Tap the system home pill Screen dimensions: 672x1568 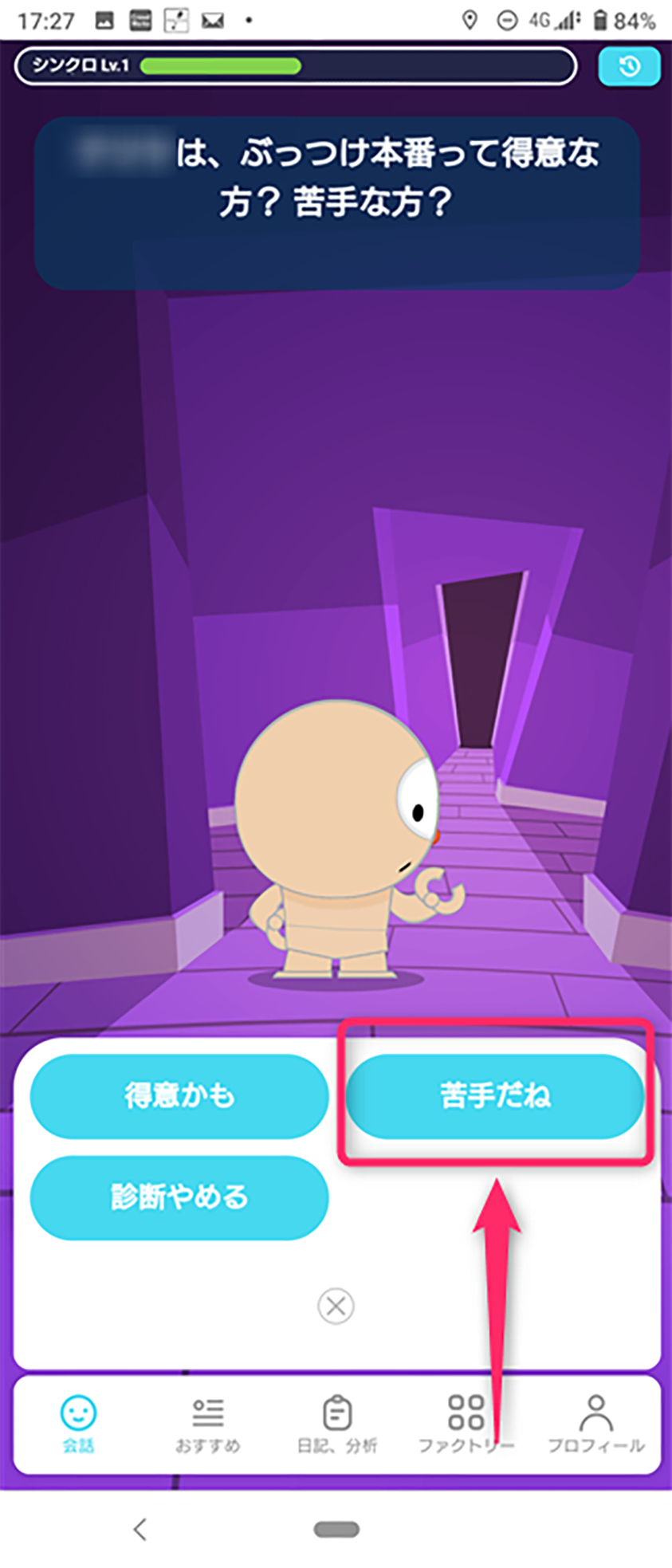(x=336, y=1529)
